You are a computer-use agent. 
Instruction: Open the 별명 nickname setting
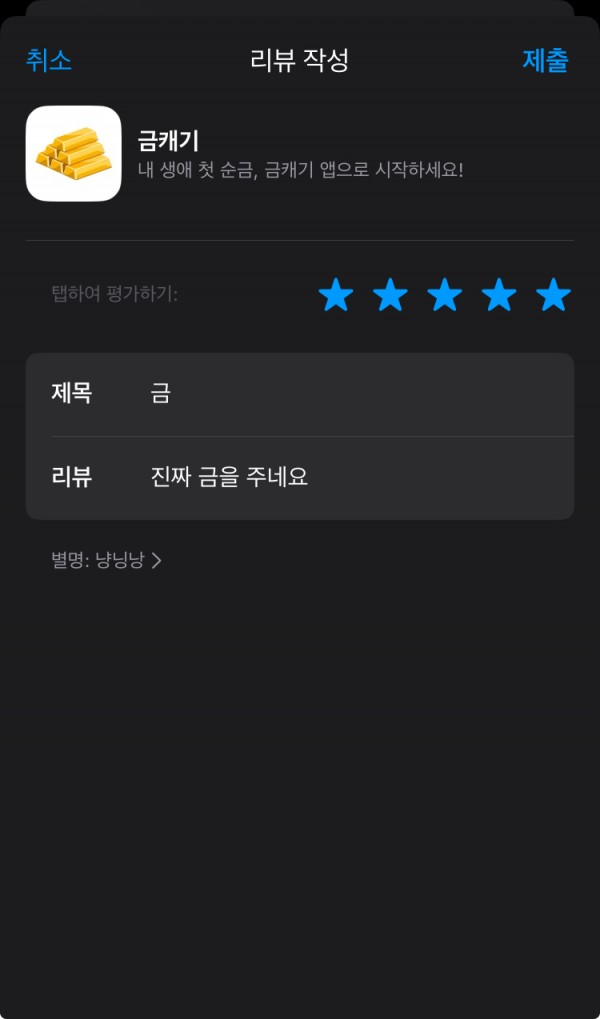coord(107,560)
